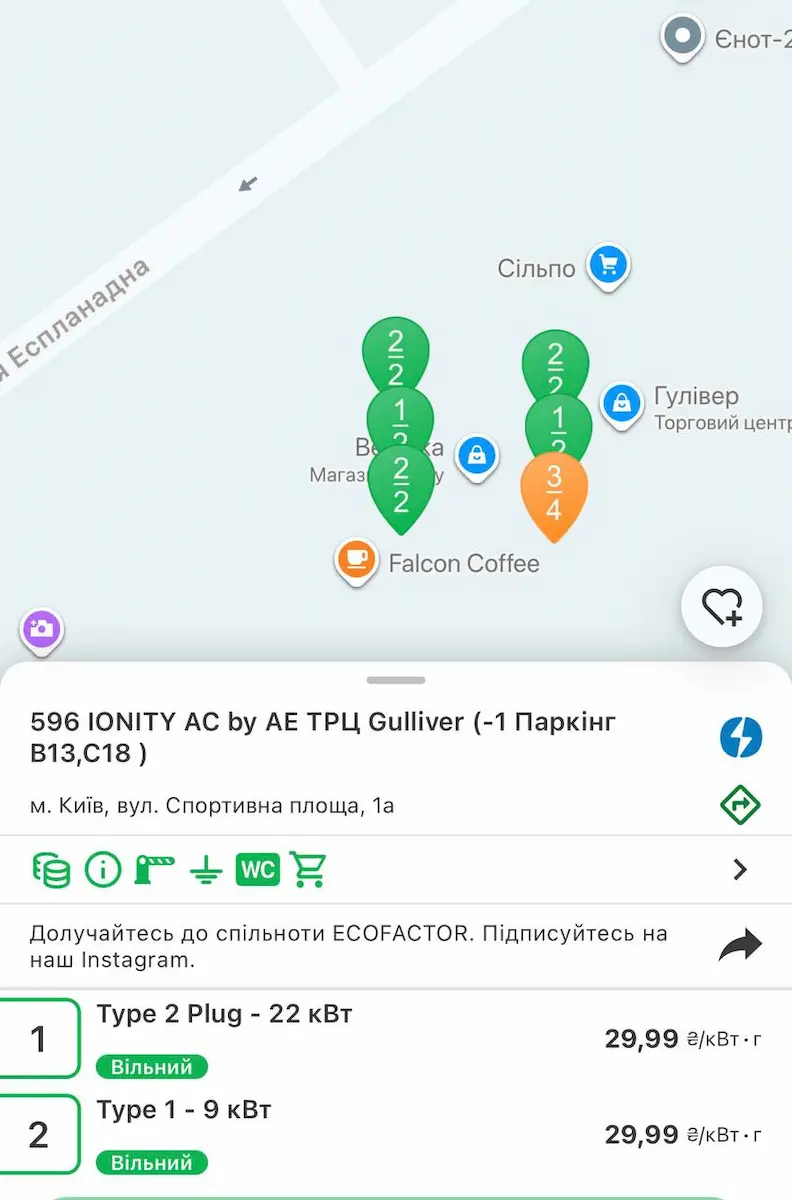The width and height of the screenshot is (792, 1200).
Task: Open the Гулівер shopping center marker
Action: pos(622,404)
